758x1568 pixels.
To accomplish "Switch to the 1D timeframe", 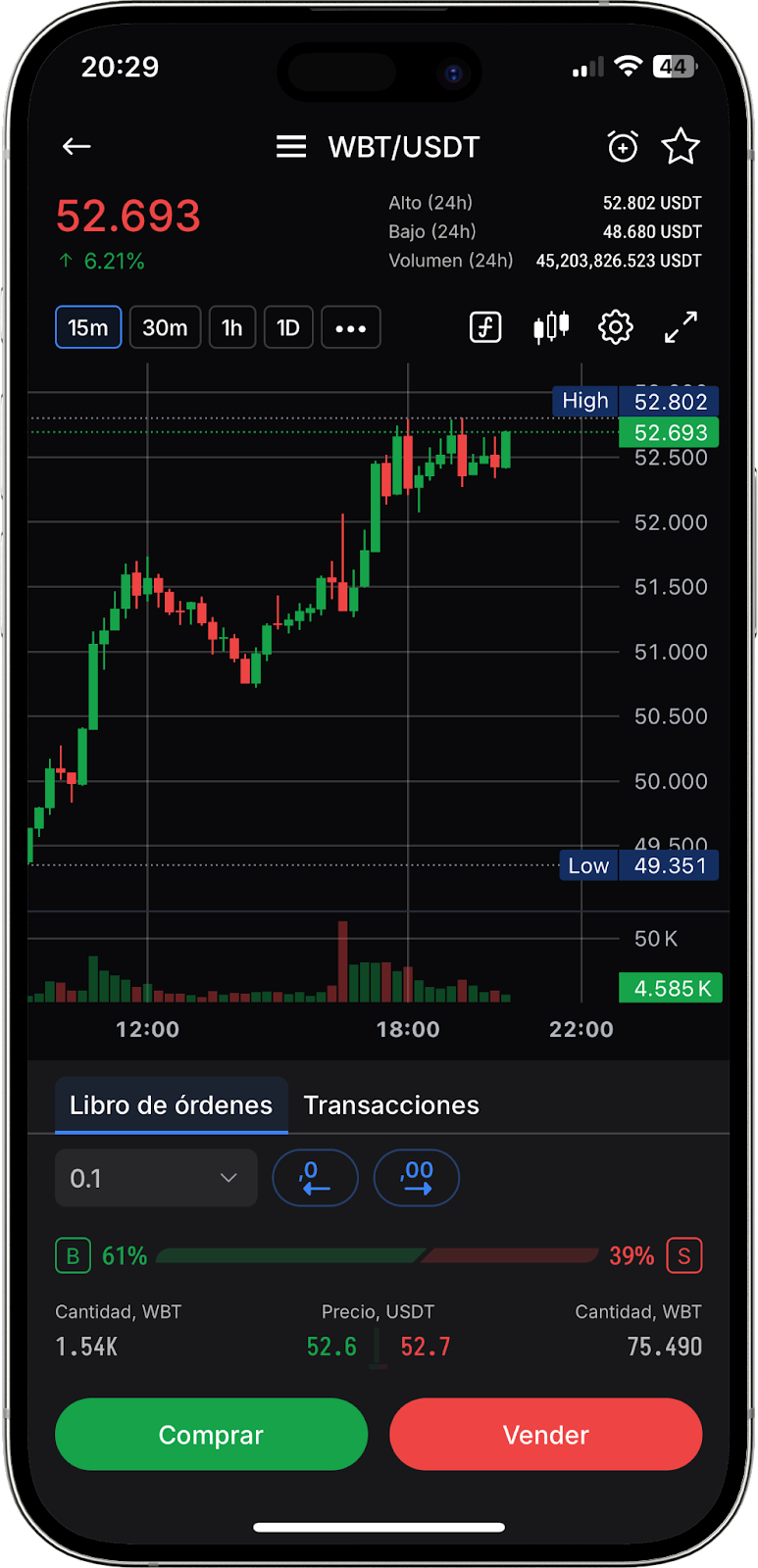I will coord(288,327).
